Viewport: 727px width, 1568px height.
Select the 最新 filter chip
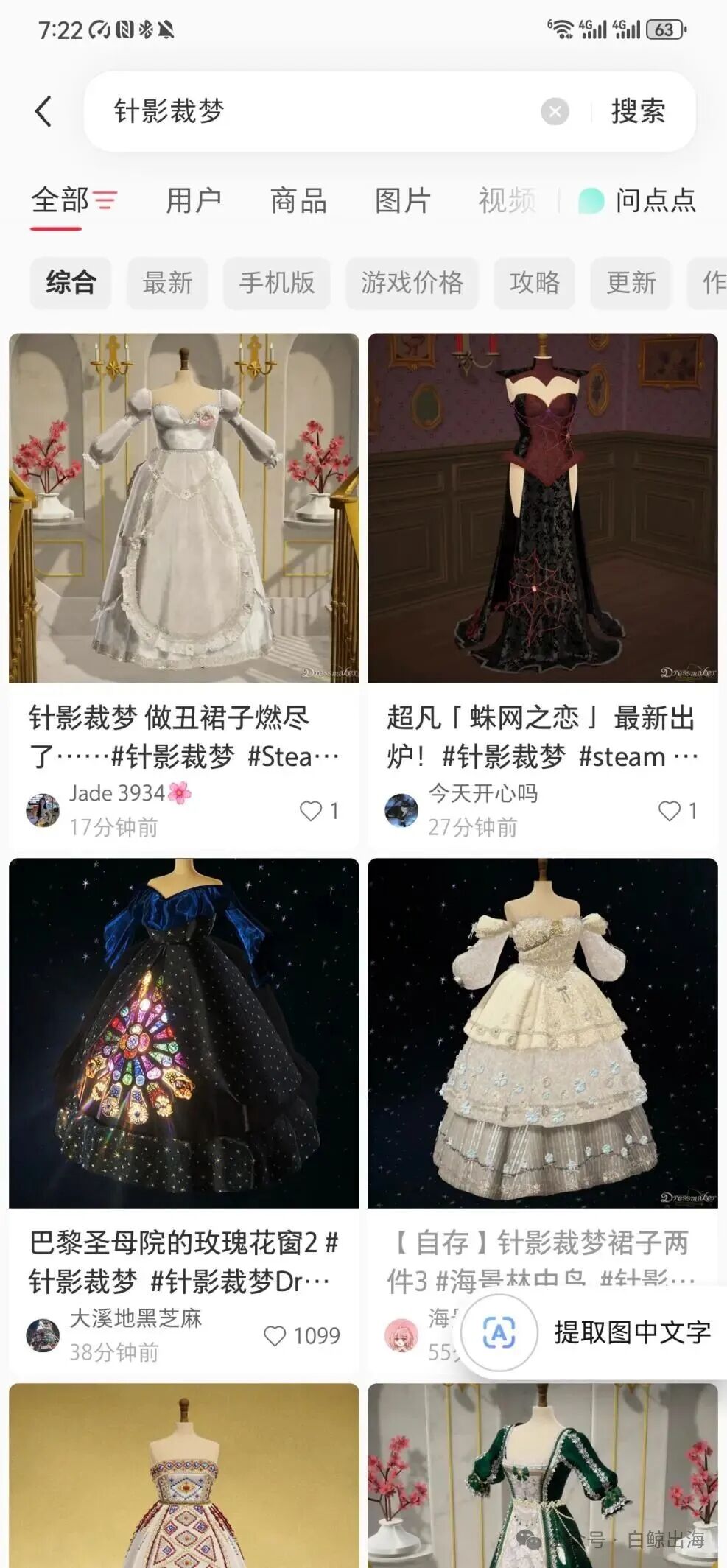click(x=167, y=283)
